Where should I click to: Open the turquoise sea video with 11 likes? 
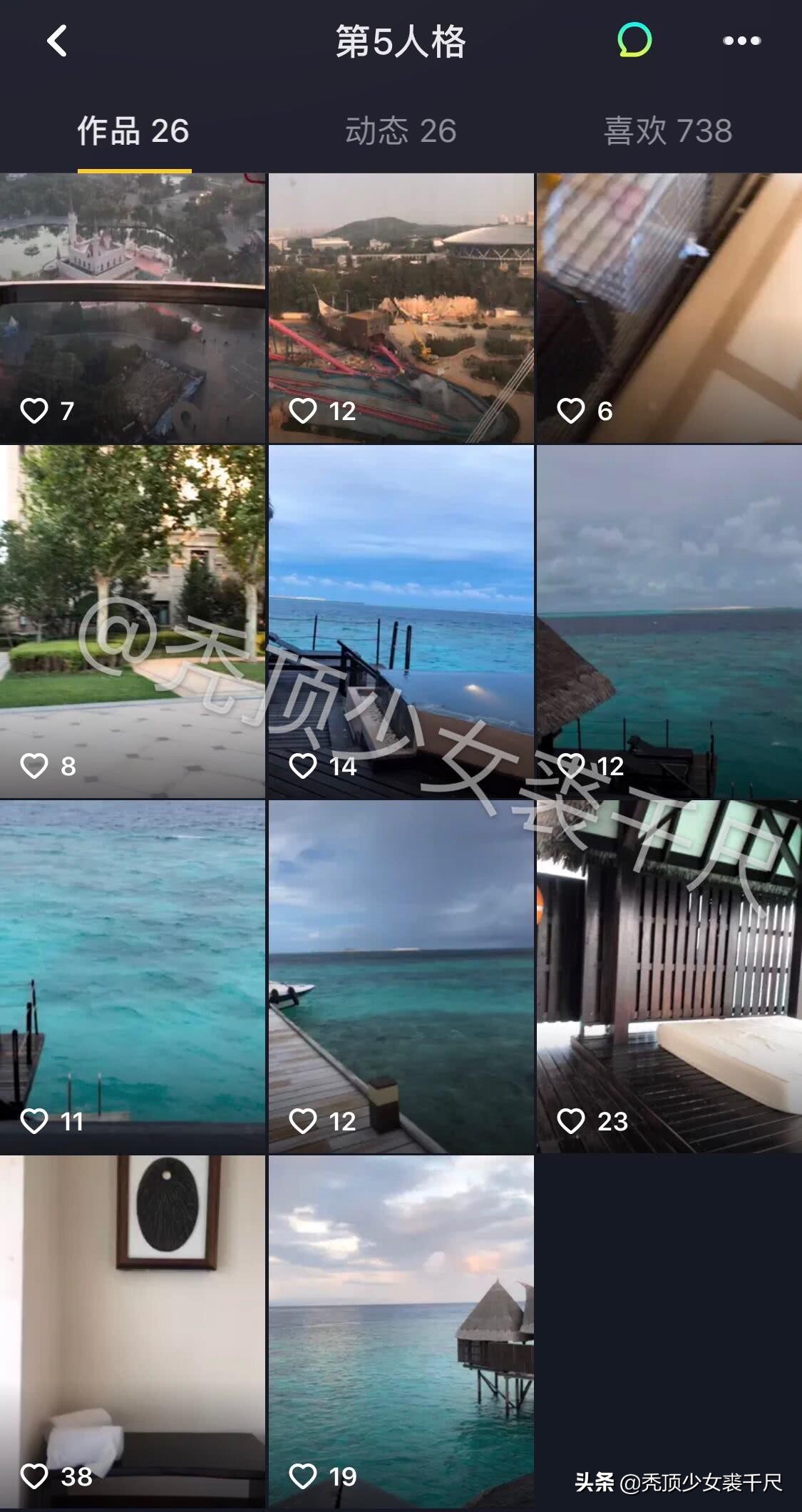(x=133, y=976)
